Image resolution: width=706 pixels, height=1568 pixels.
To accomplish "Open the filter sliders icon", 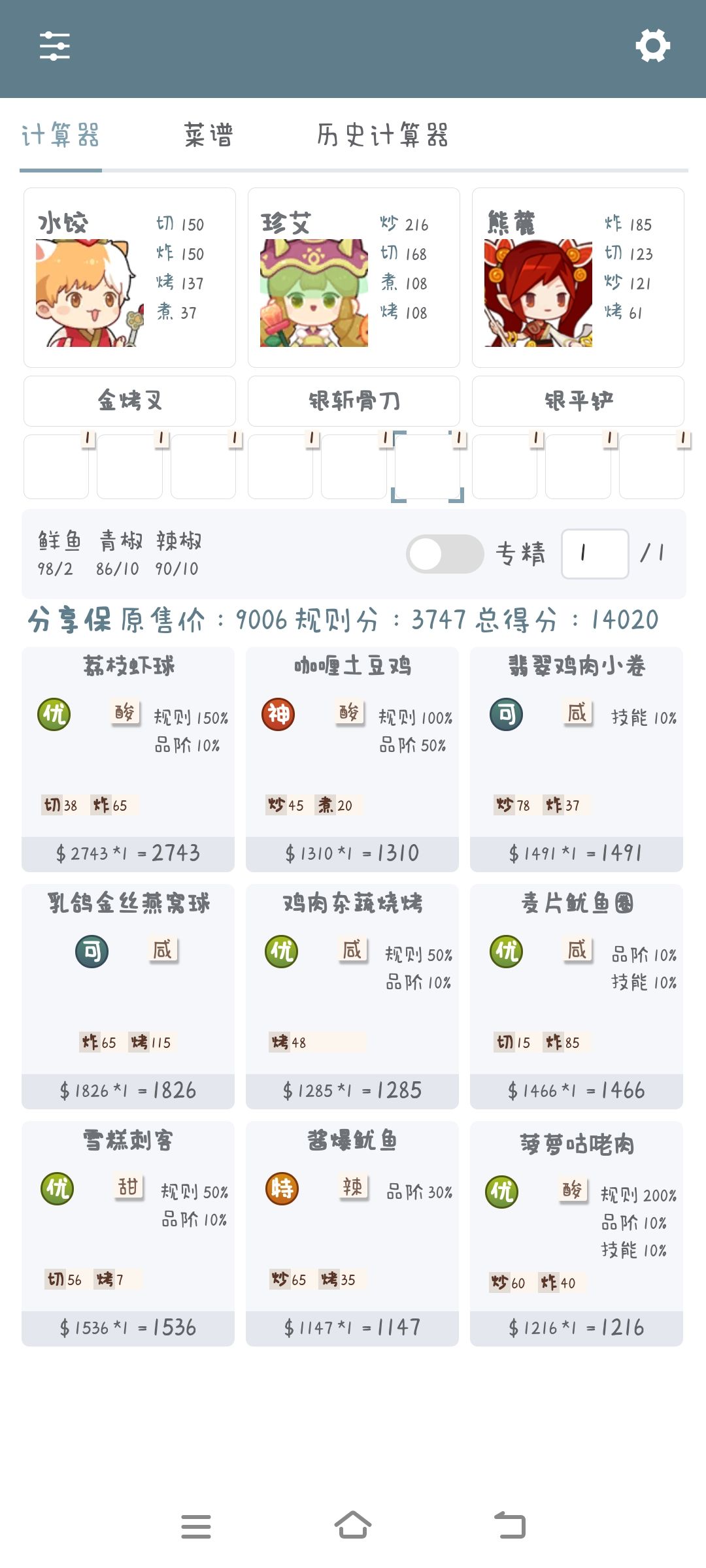I will pos(55,46).
